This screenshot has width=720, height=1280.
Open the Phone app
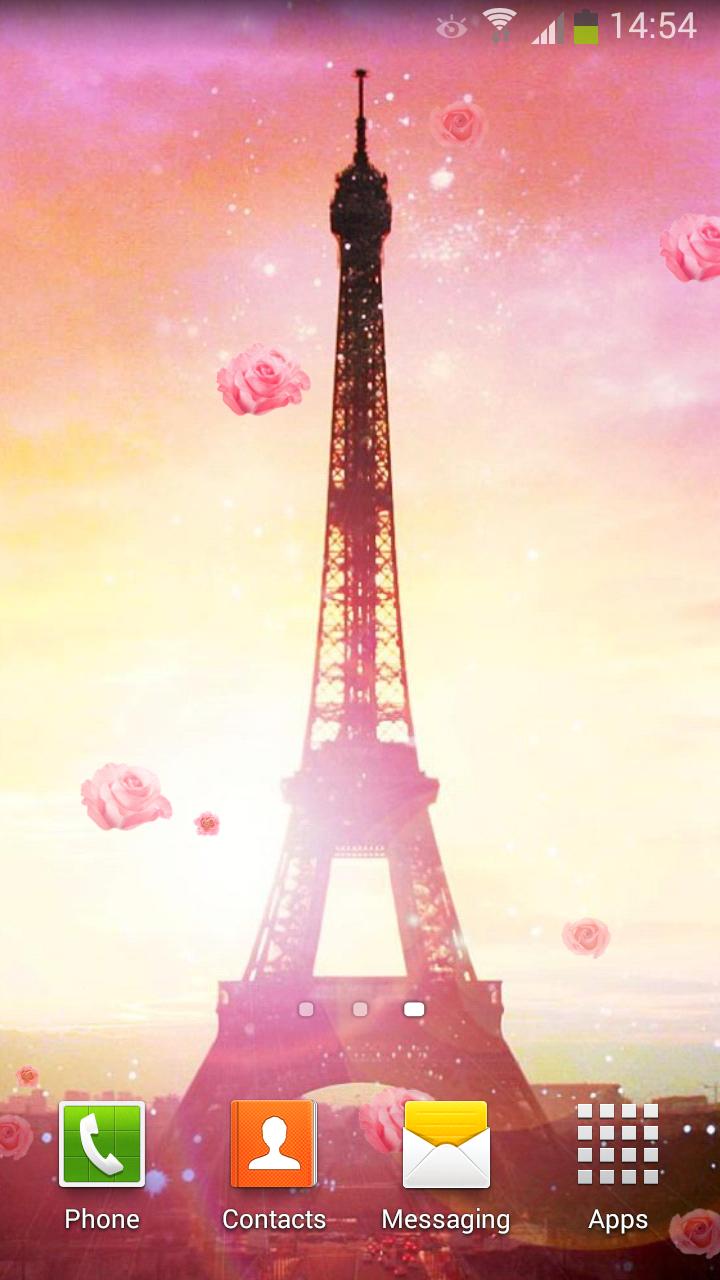[102, 1145]
